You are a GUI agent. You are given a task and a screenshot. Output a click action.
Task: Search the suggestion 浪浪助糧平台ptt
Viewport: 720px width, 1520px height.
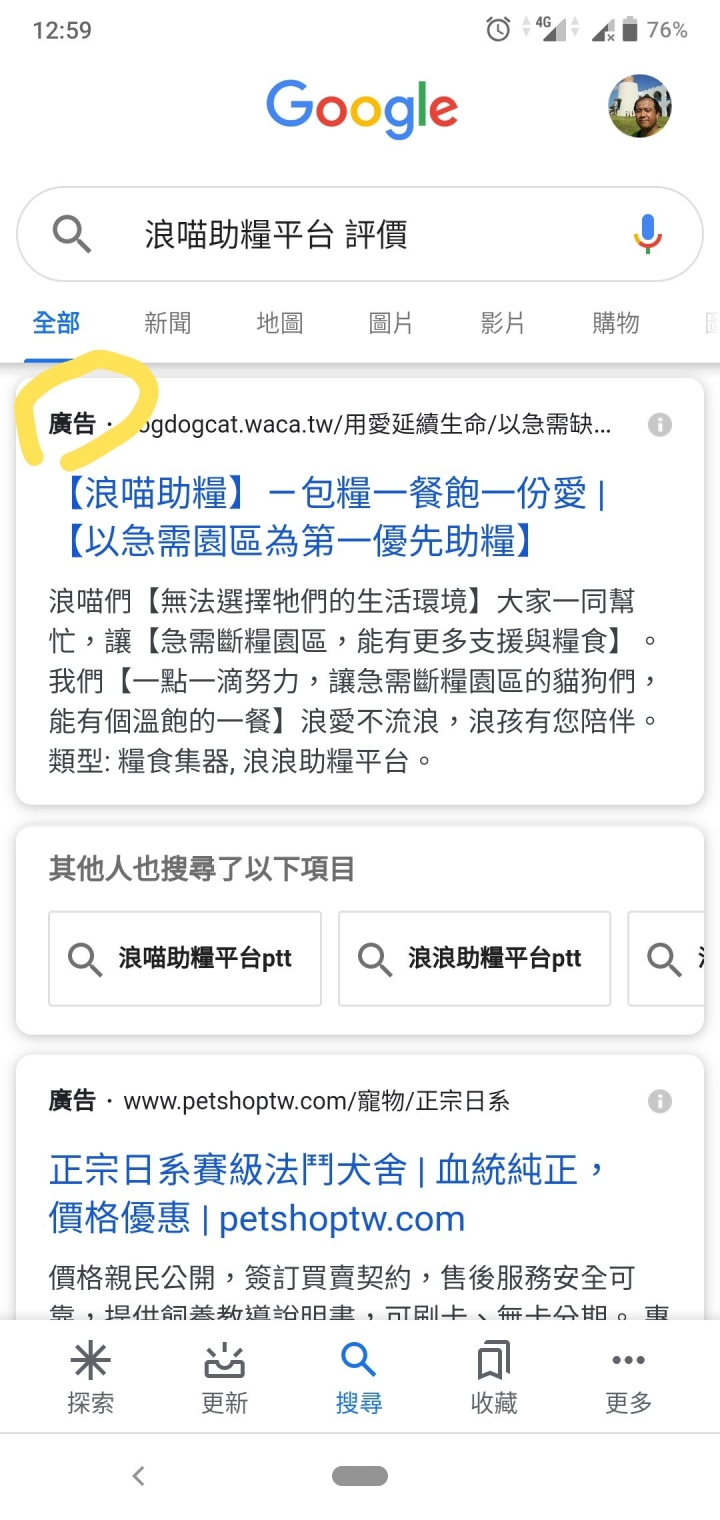click(474, 958)
